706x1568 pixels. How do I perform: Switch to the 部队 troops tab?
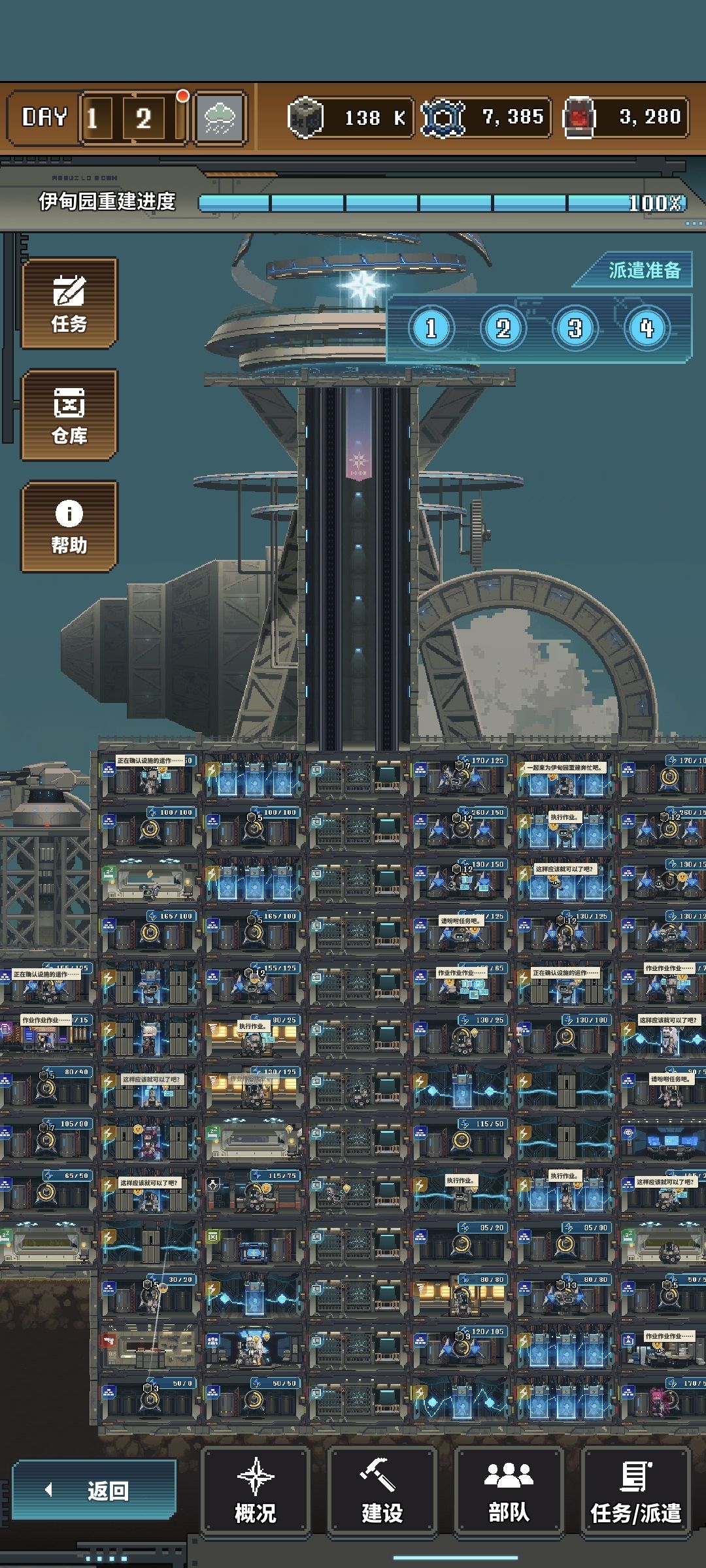[509, 1490]
